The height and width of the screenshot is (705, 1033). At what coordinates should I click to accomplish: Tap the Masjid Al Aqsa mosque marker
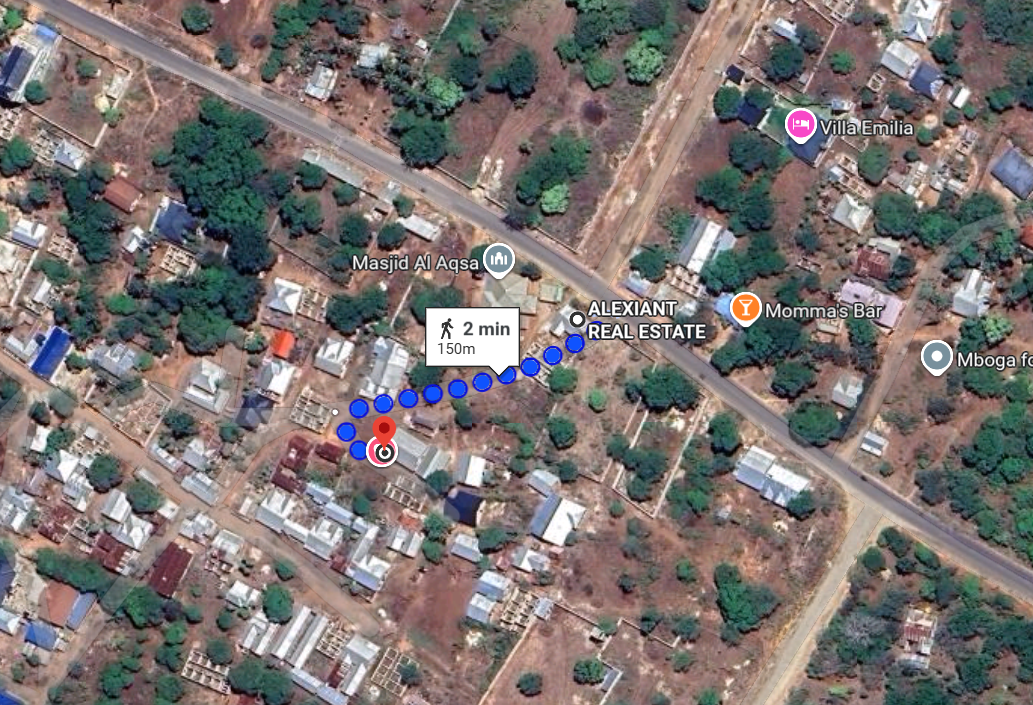click(498, 261)
